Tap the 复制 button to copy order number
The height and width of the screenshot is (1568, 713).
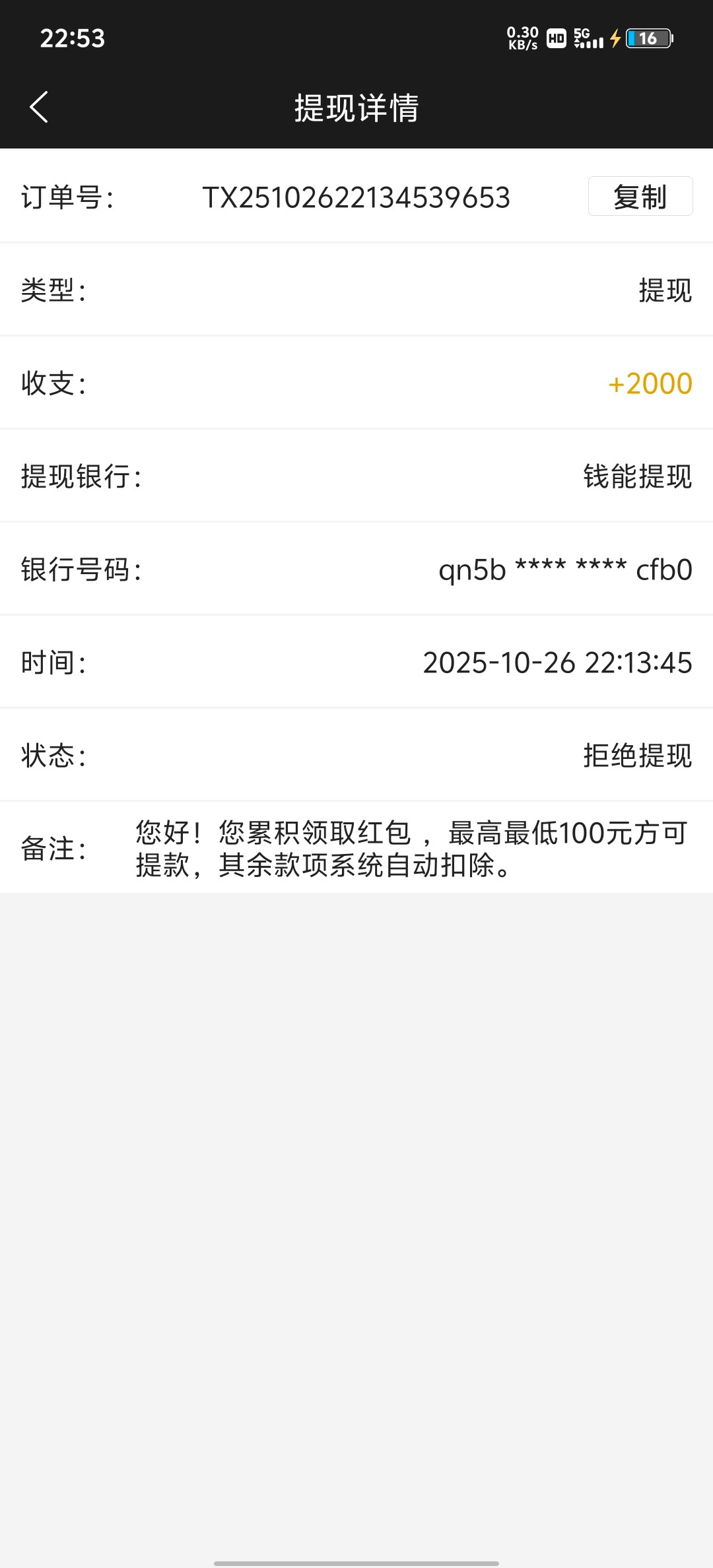(640, 196)
